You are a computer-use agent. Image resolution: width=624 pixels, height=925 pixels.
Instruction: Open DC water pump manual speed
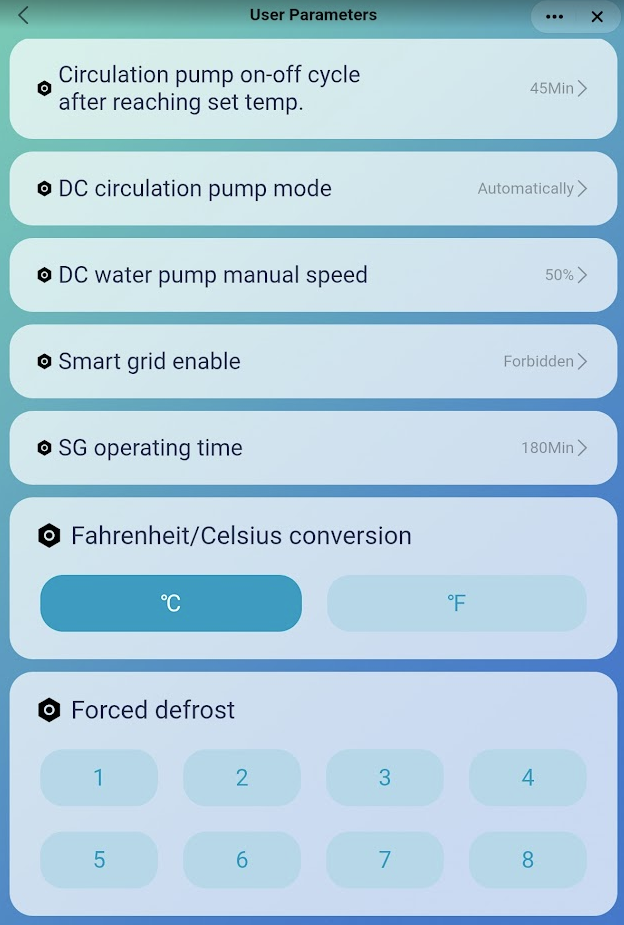click(x=313, y=275)
